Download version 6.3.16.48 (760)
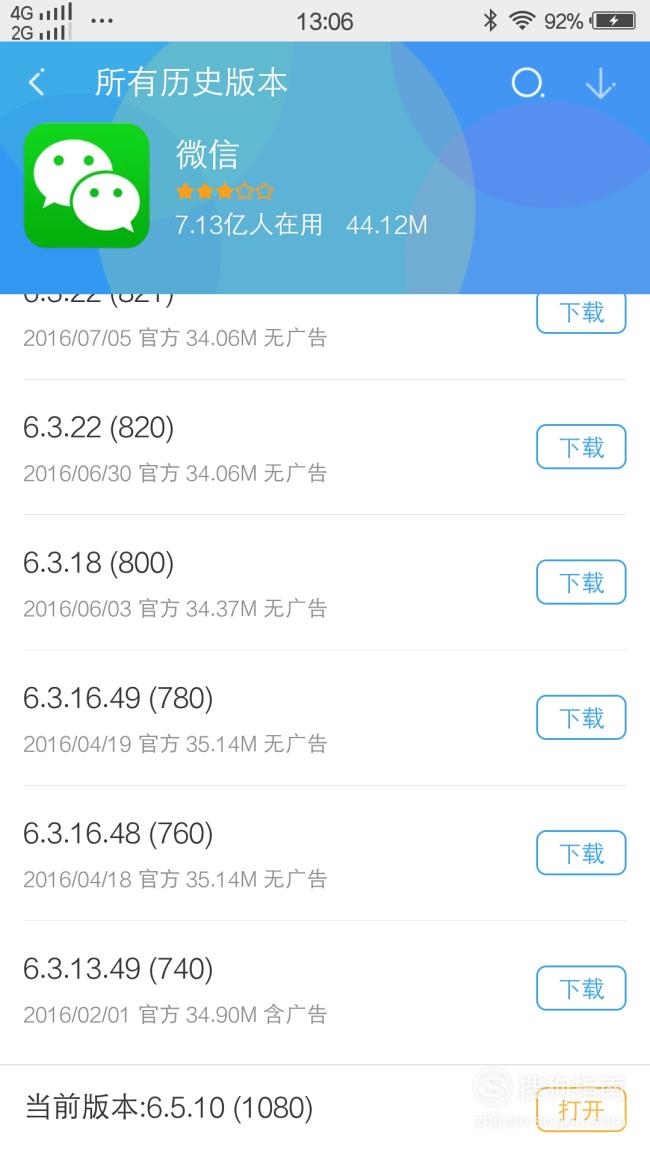 point(581,853)
